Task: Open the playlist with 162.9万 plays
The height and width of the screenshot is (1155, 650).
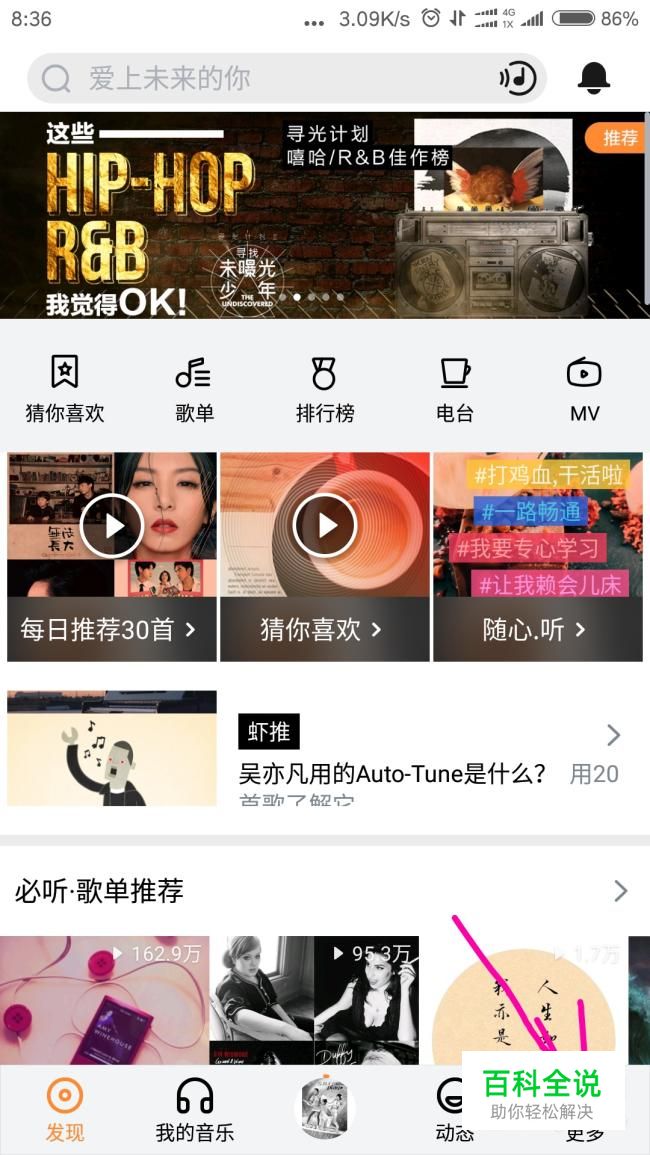Action: pyautogui.click(x=104, y=1000)
